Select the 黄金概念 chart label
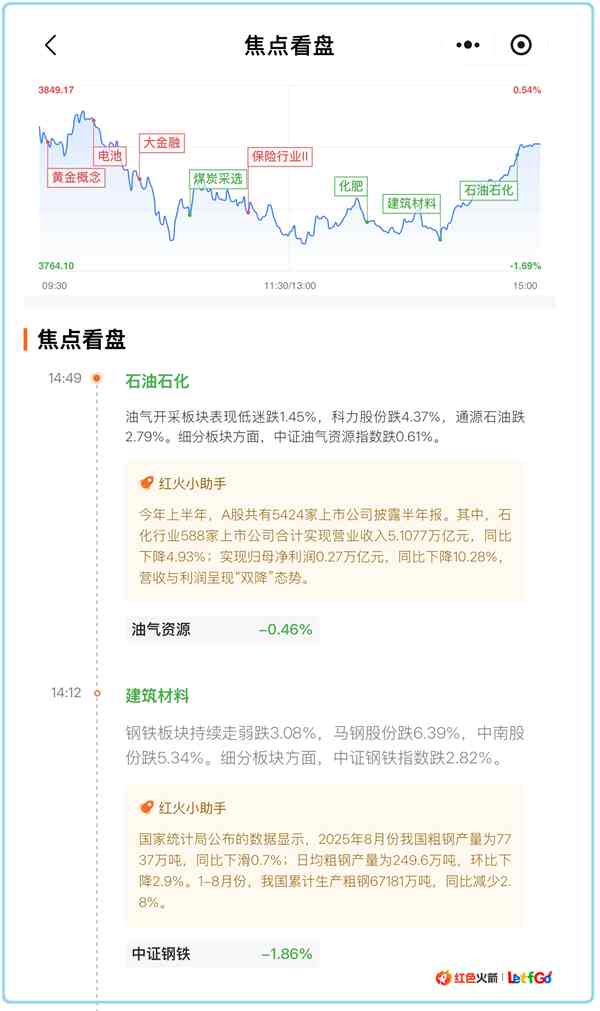 coord(76,177)
